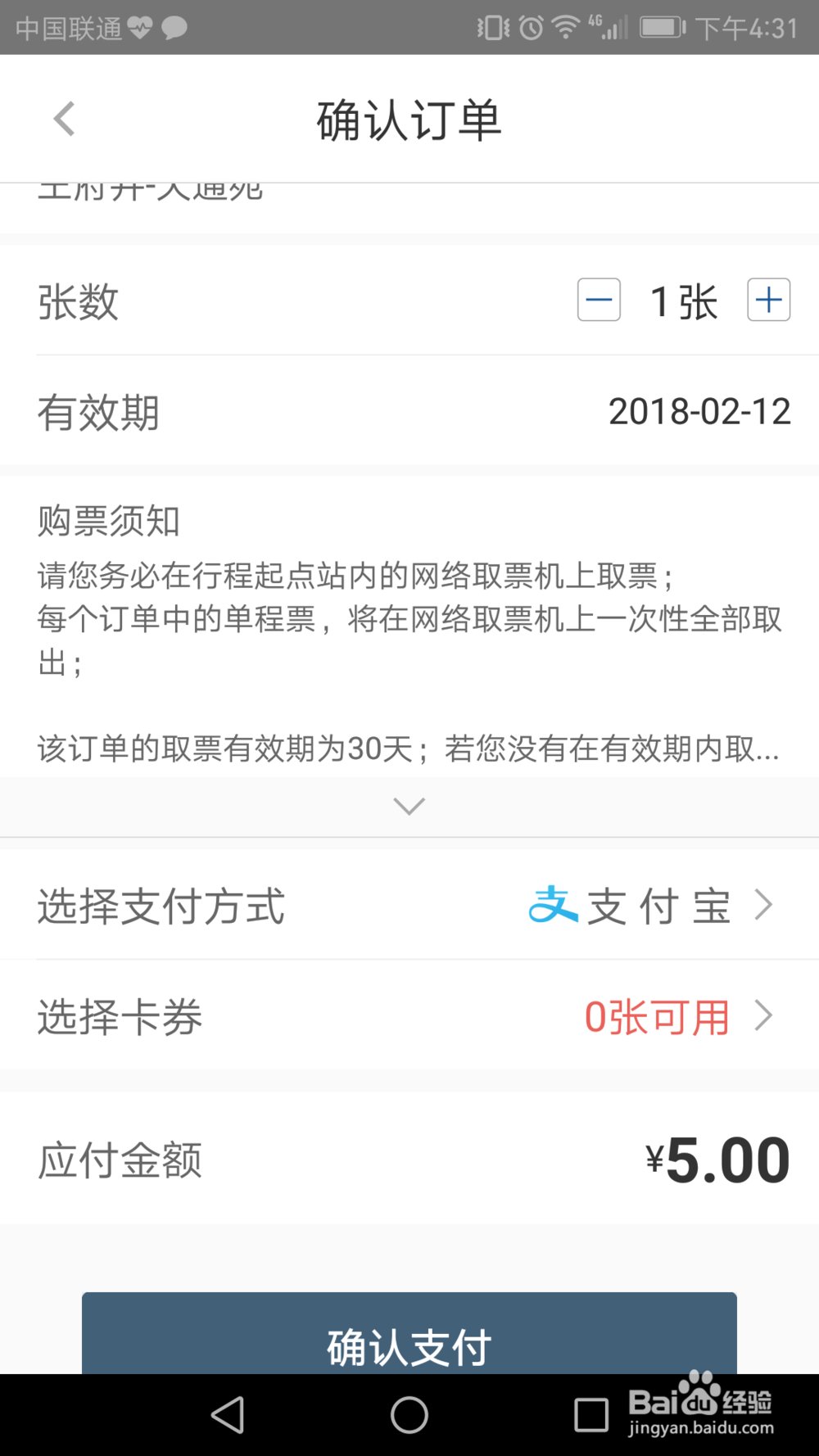819x1456 pixels.
Task: Toggle ticket quantity up with the plus stepper
Action: coord(767,301)
